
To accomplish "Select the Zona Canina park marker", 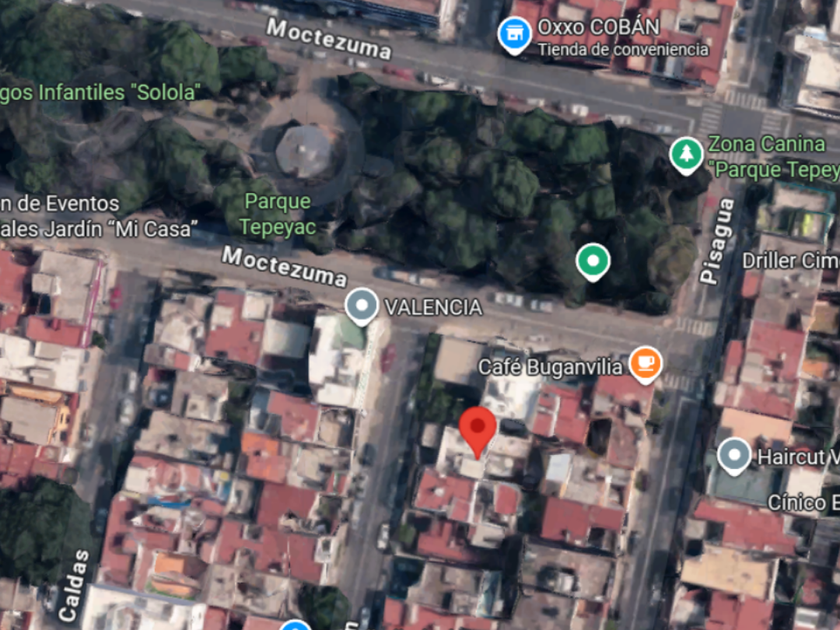I will 686,156.
